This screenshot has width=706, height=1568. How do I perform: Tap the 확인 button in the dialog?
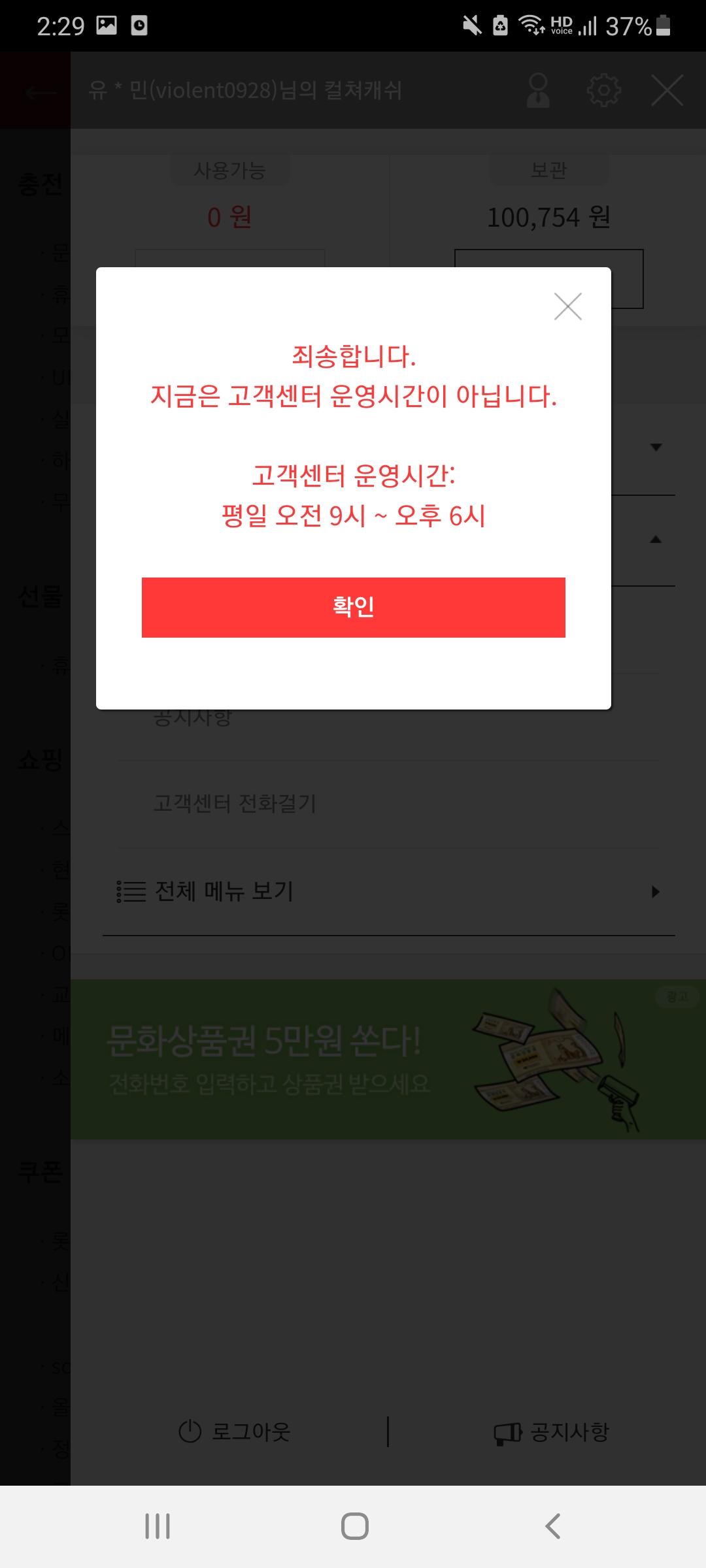[353, 607]
